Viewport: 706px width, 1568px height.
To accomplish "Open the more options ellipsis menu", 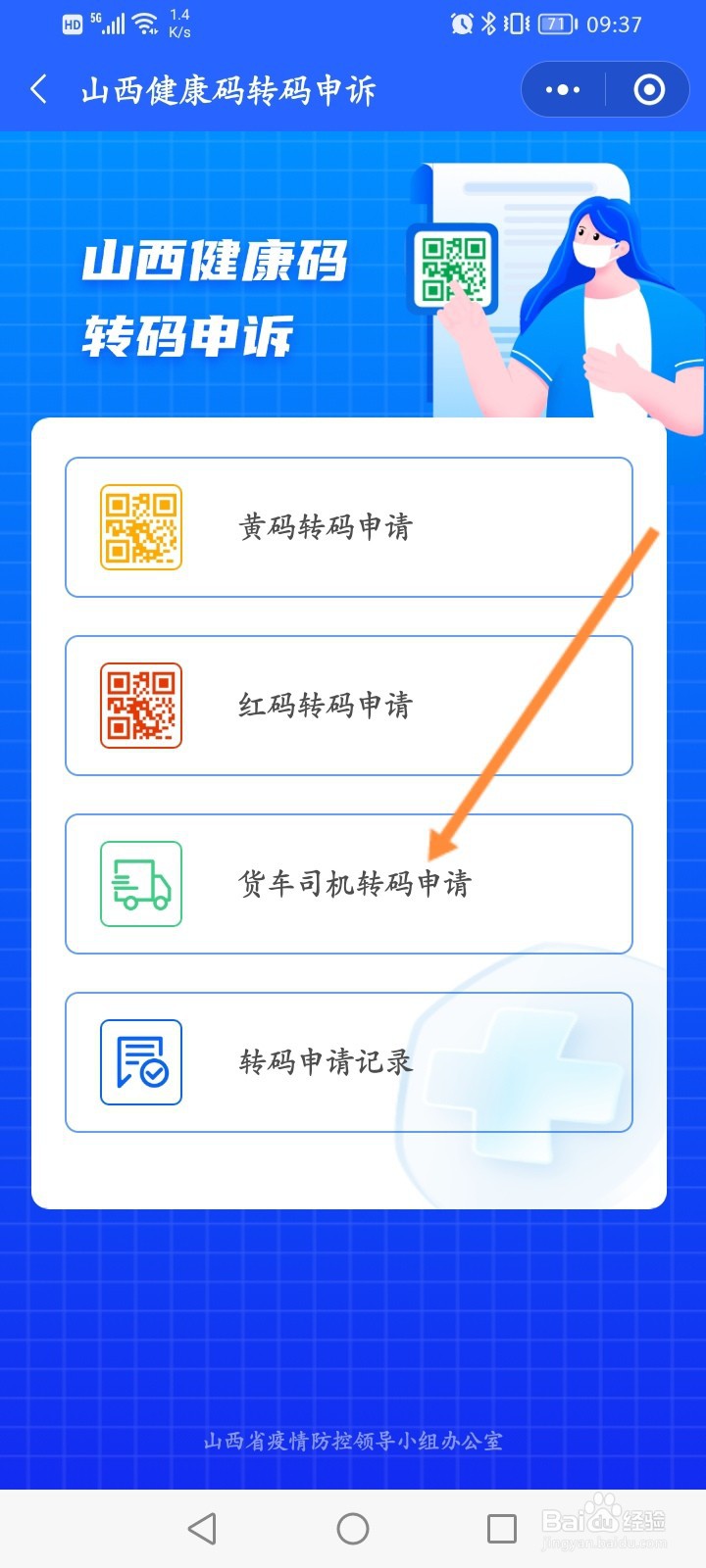I will pyautogui.click(x=562, y=89).
